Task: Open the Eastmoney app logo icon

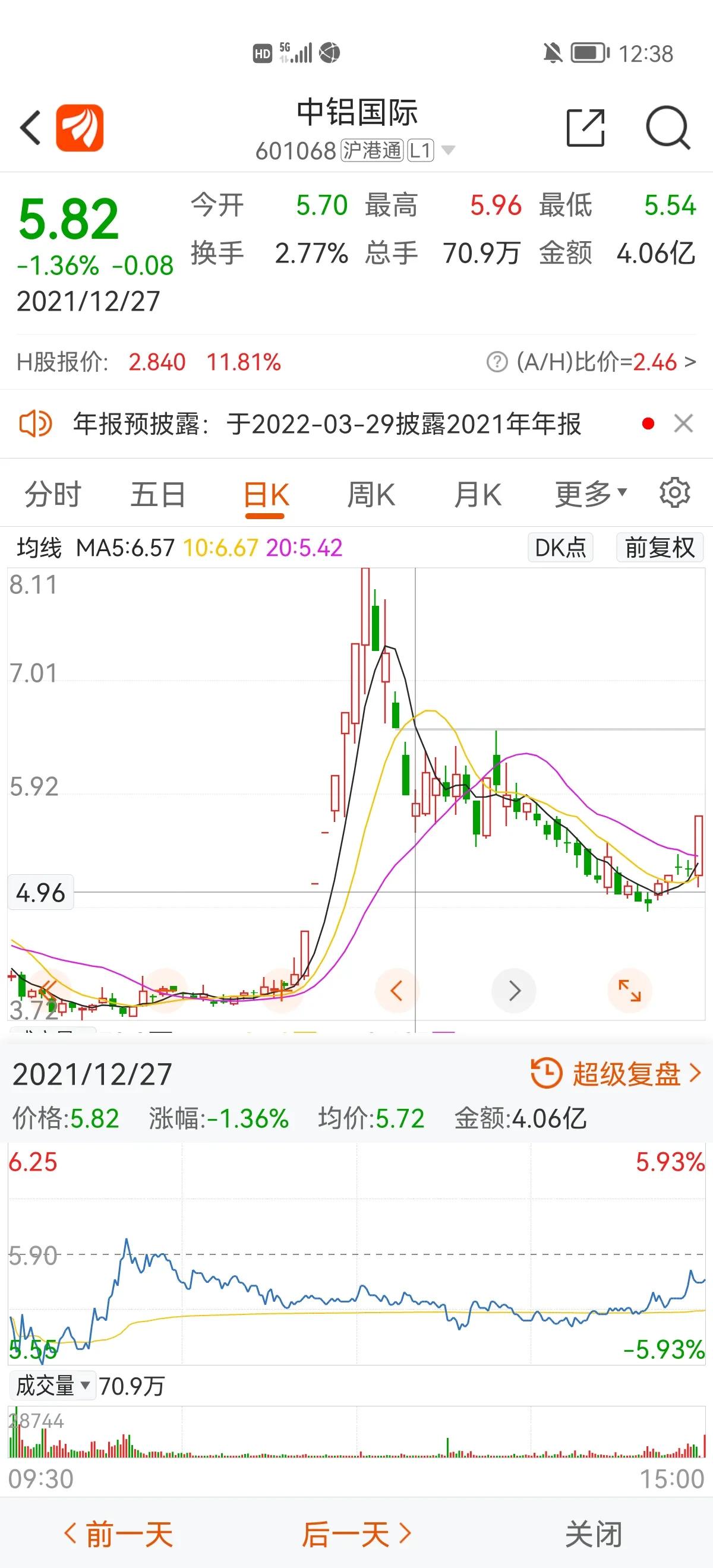Action: coord(79,128)
